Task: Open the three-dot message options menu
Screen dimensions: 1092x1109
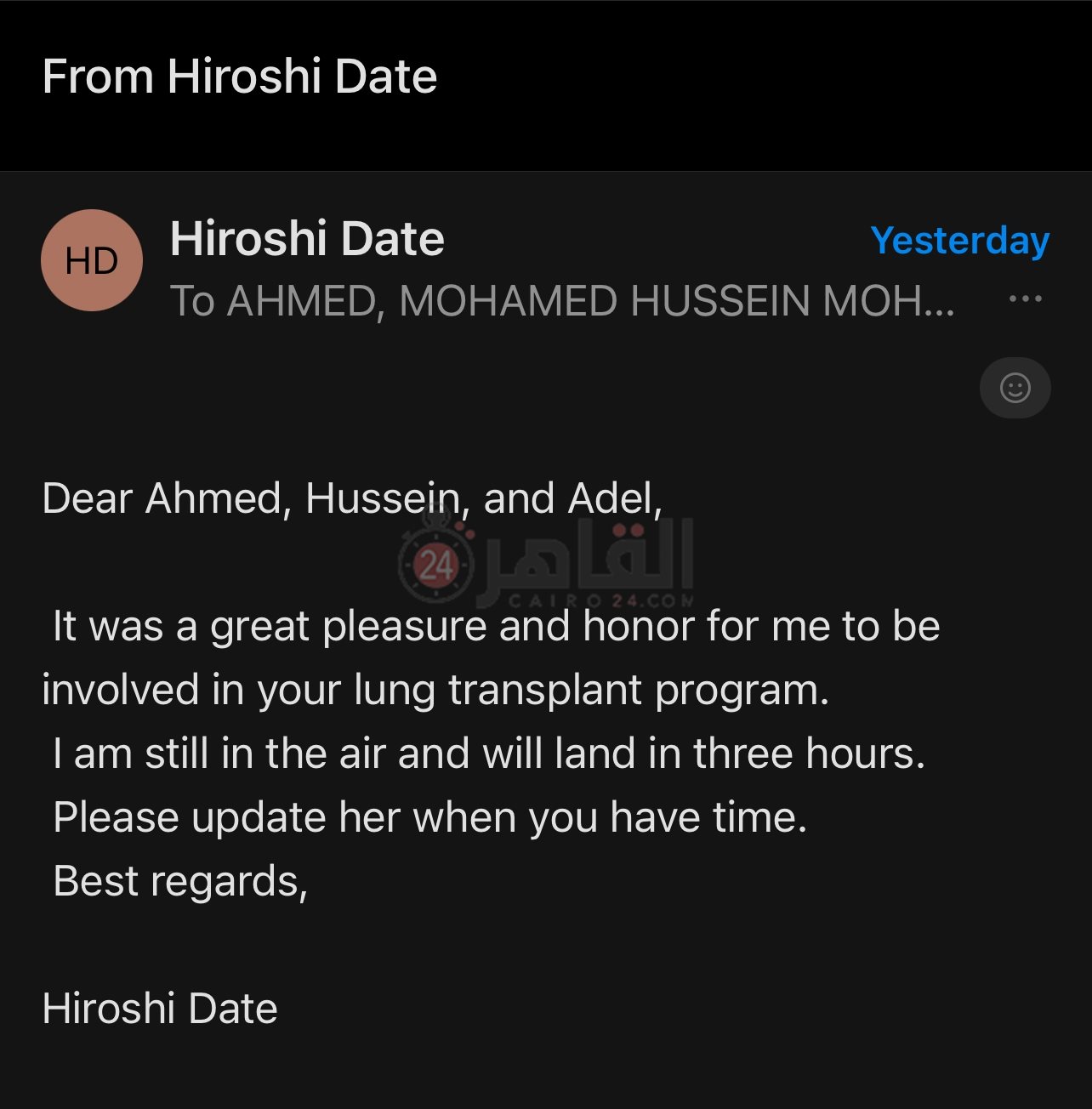Action: pyautogui.click(x=1025, y=299)
